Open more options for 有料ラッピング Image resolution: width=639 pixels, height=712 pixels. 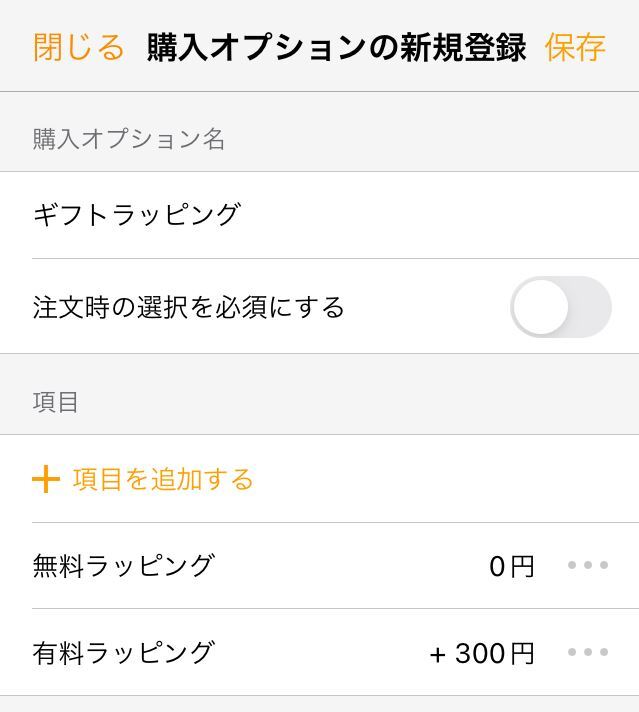pos(588,653)
